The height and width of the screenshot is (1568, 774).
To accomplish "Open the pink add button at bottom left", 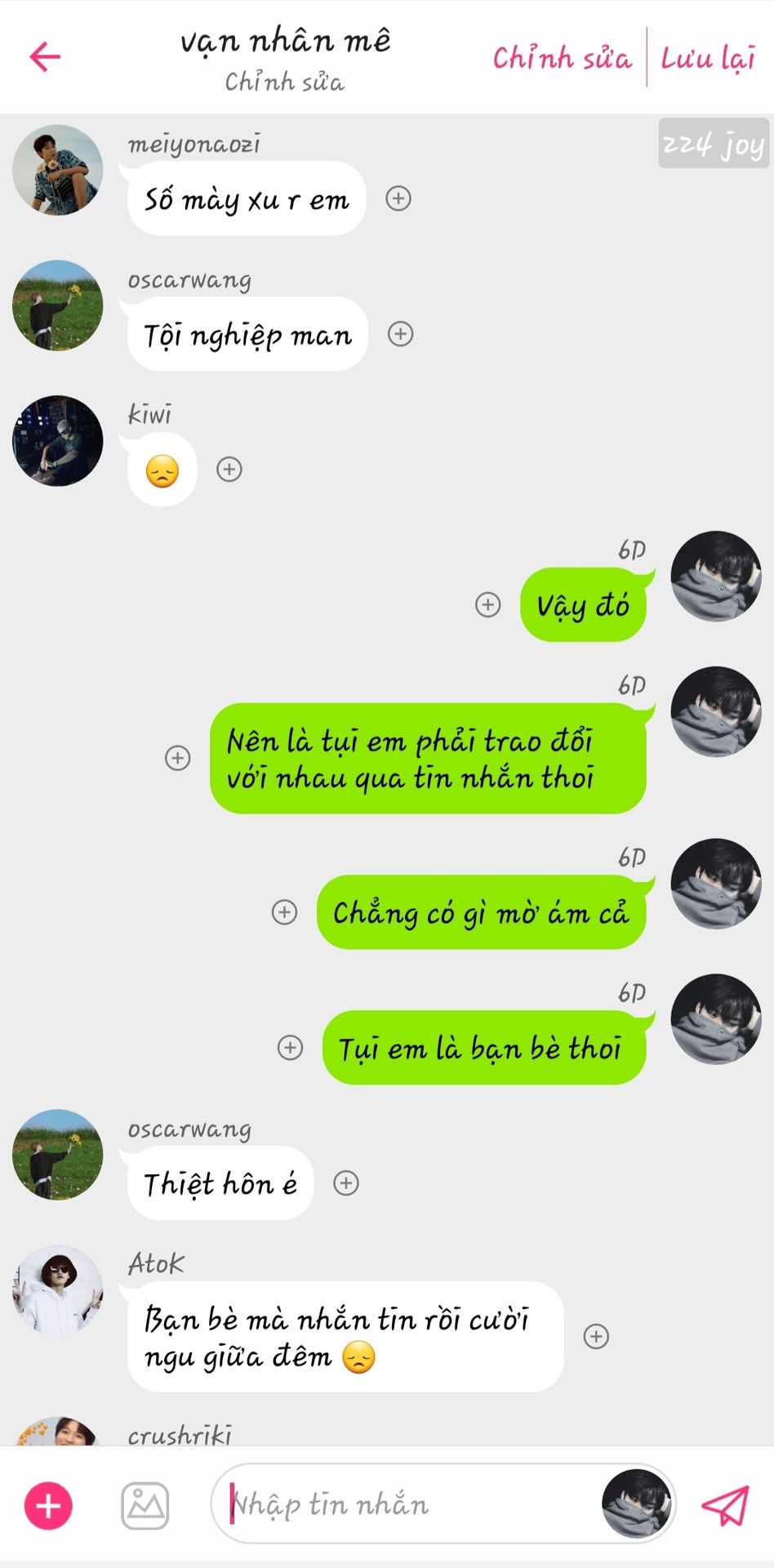I will coord(49,1505).
